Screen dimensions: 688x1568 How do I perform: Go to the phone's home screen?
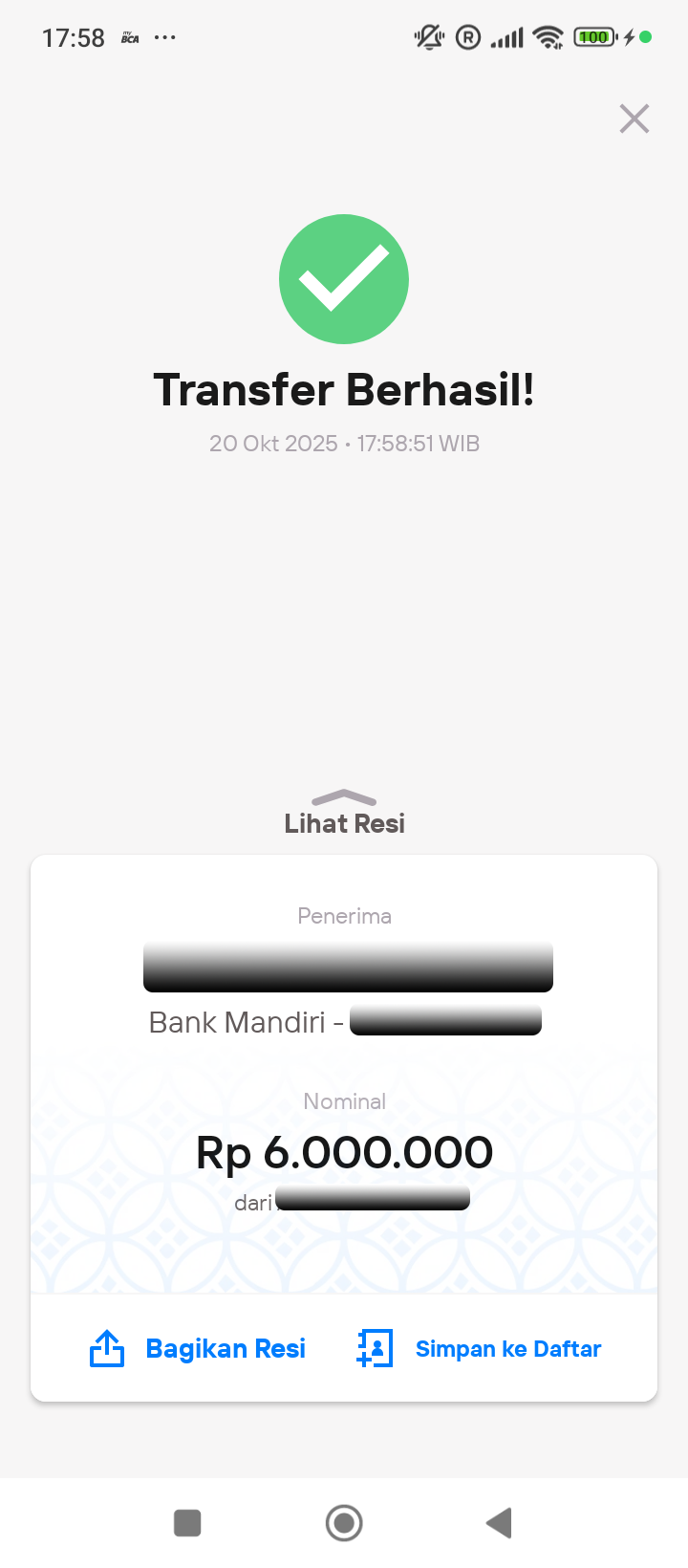(x=344, y=1522)
